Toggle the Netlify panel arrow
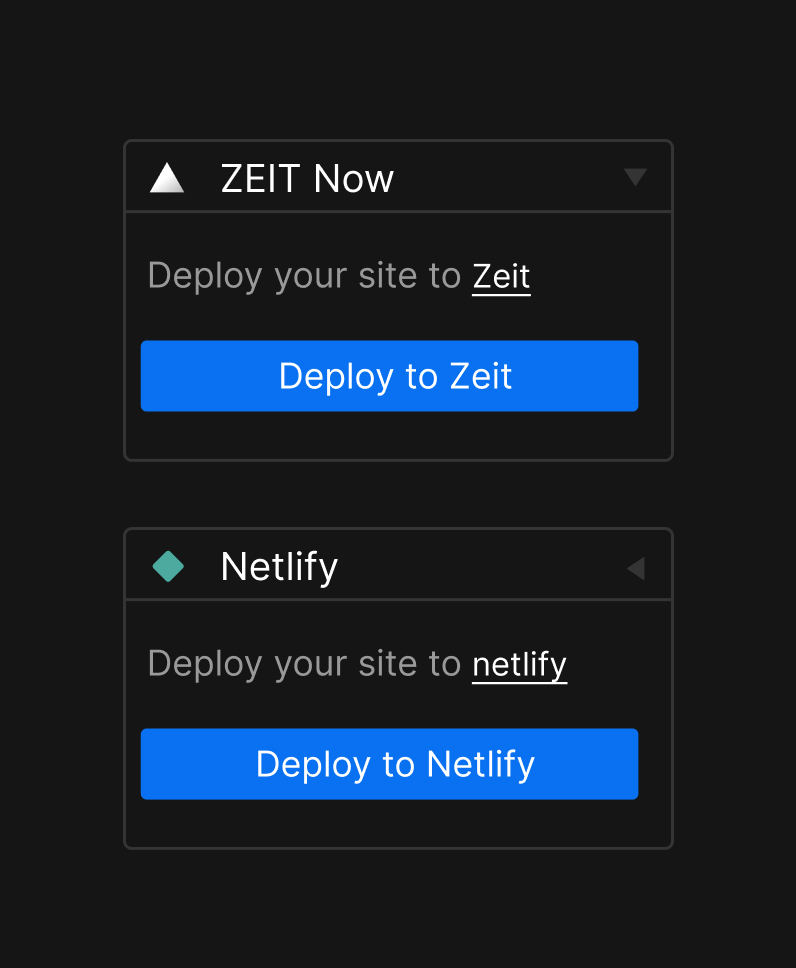 click(635, 568)
